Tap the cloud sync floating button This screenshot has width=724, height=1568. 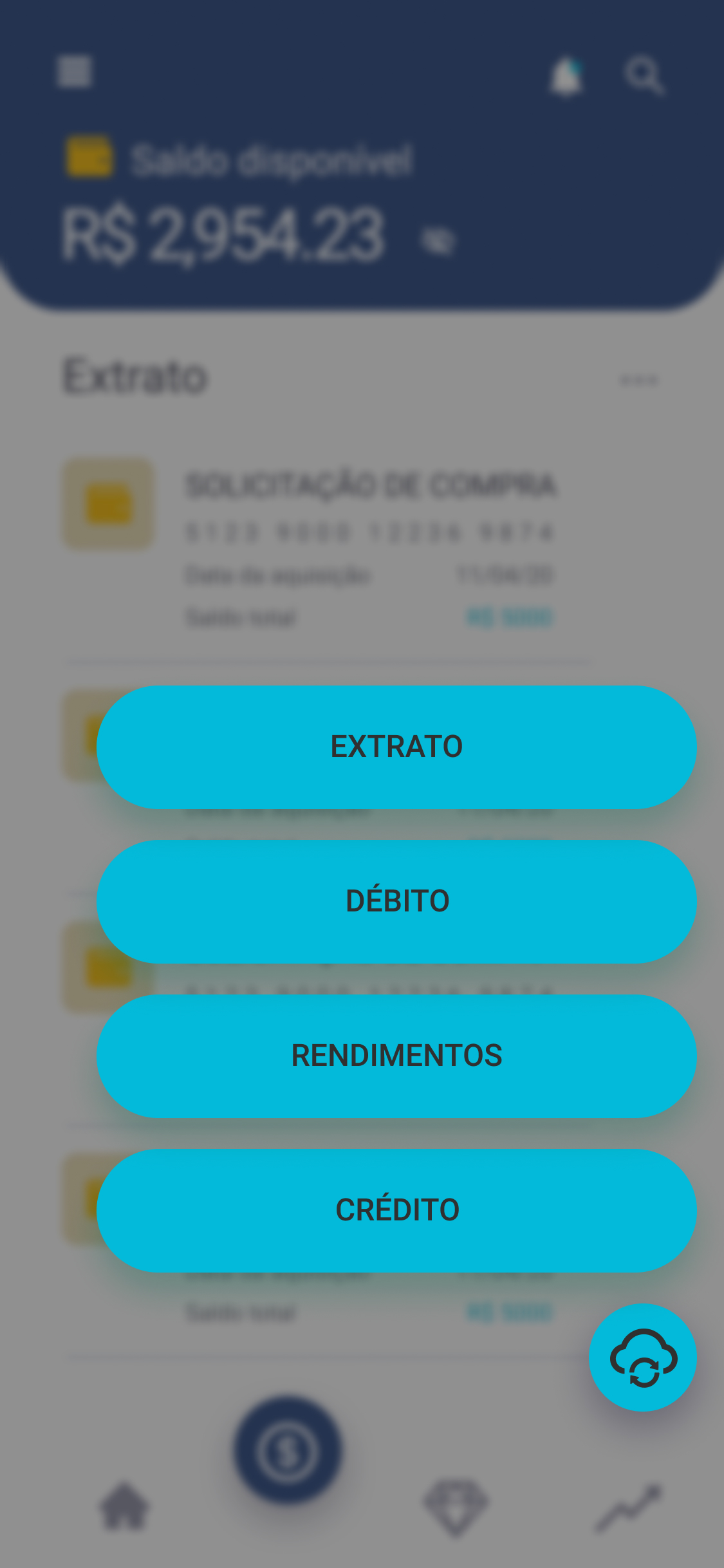tap(643, 1357)
